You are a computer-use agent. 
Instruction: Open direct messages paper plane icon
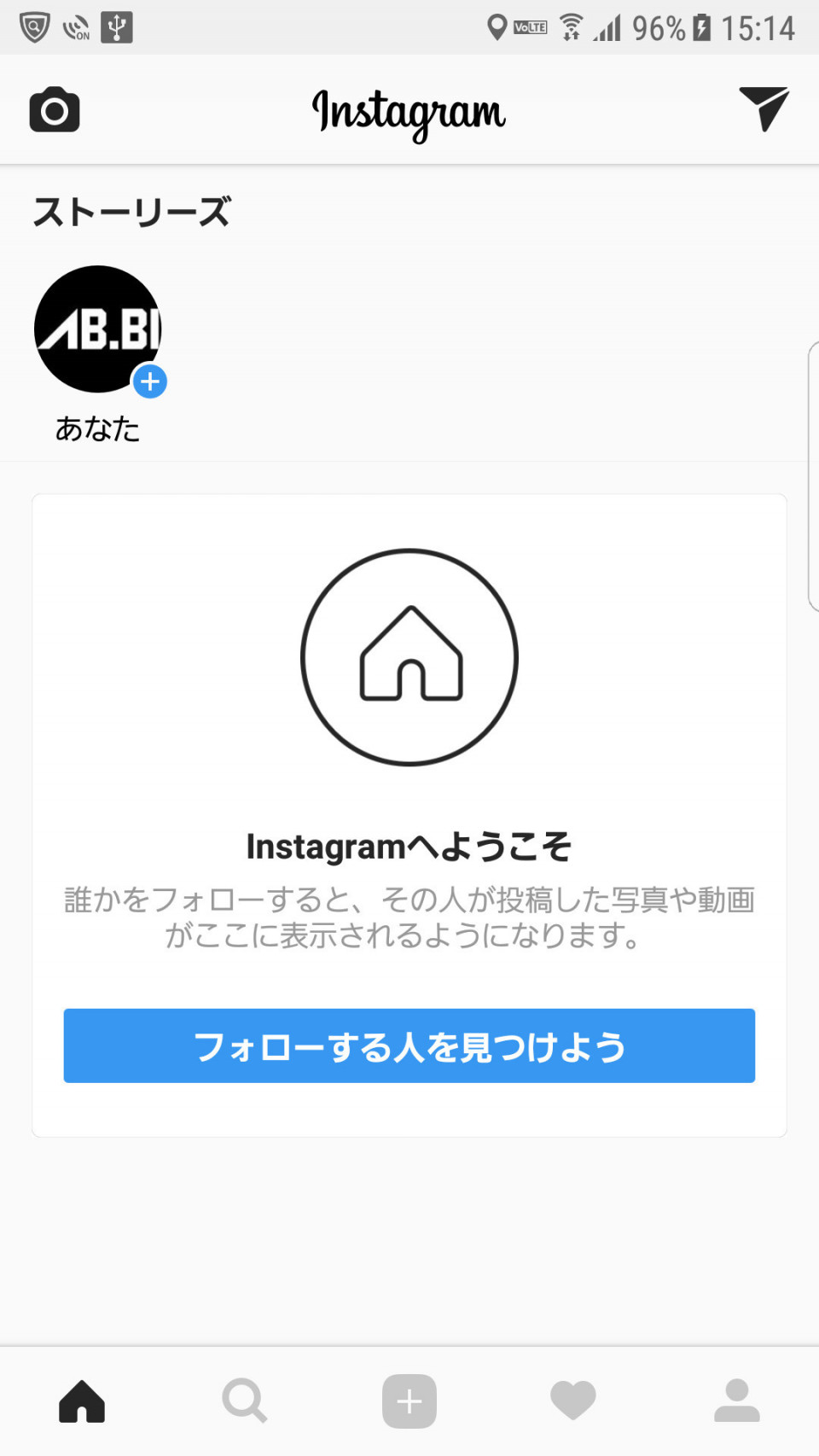(x=764, y=108)
